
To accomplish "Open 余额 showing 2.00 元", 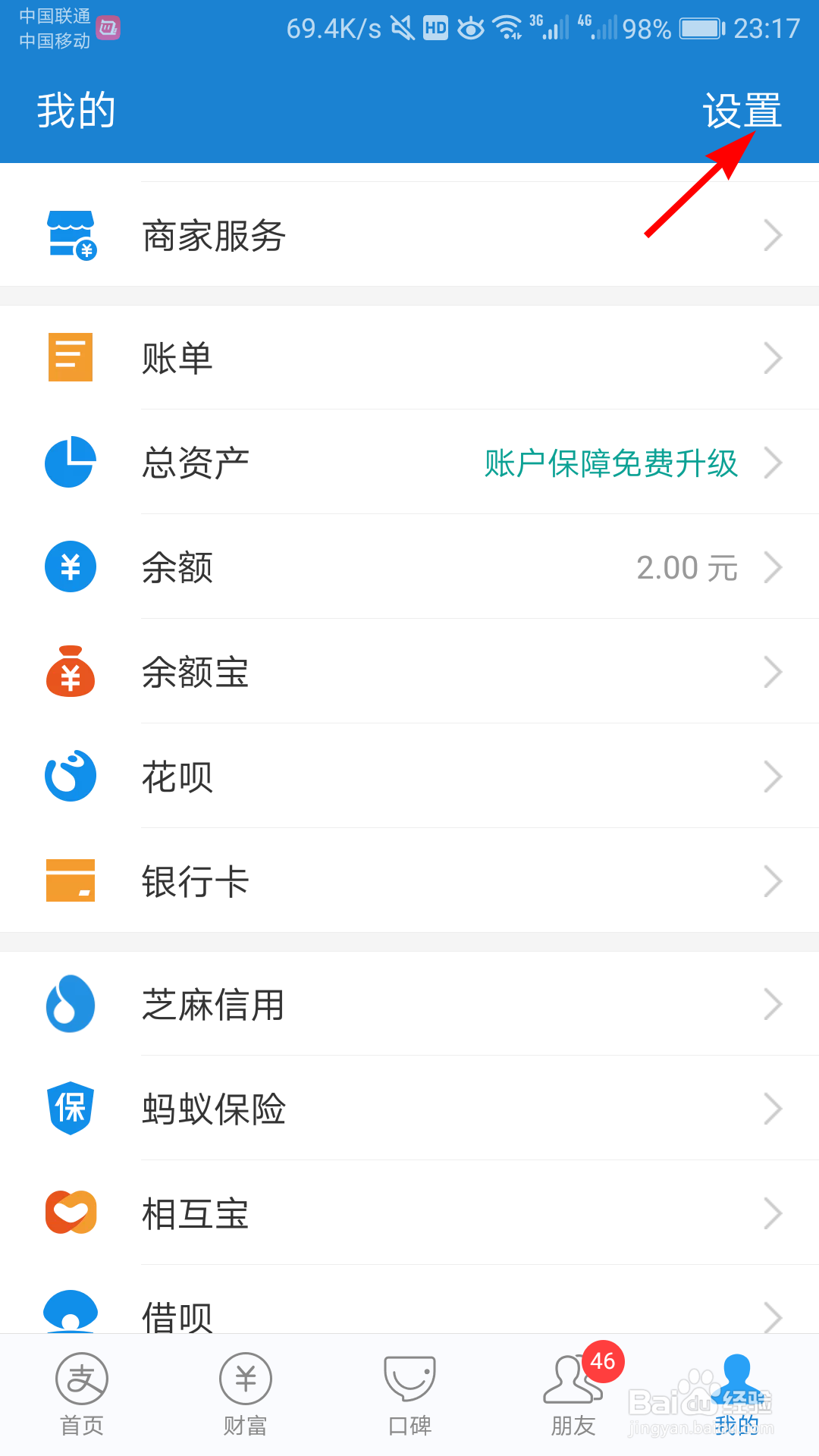I will [409, 567].
